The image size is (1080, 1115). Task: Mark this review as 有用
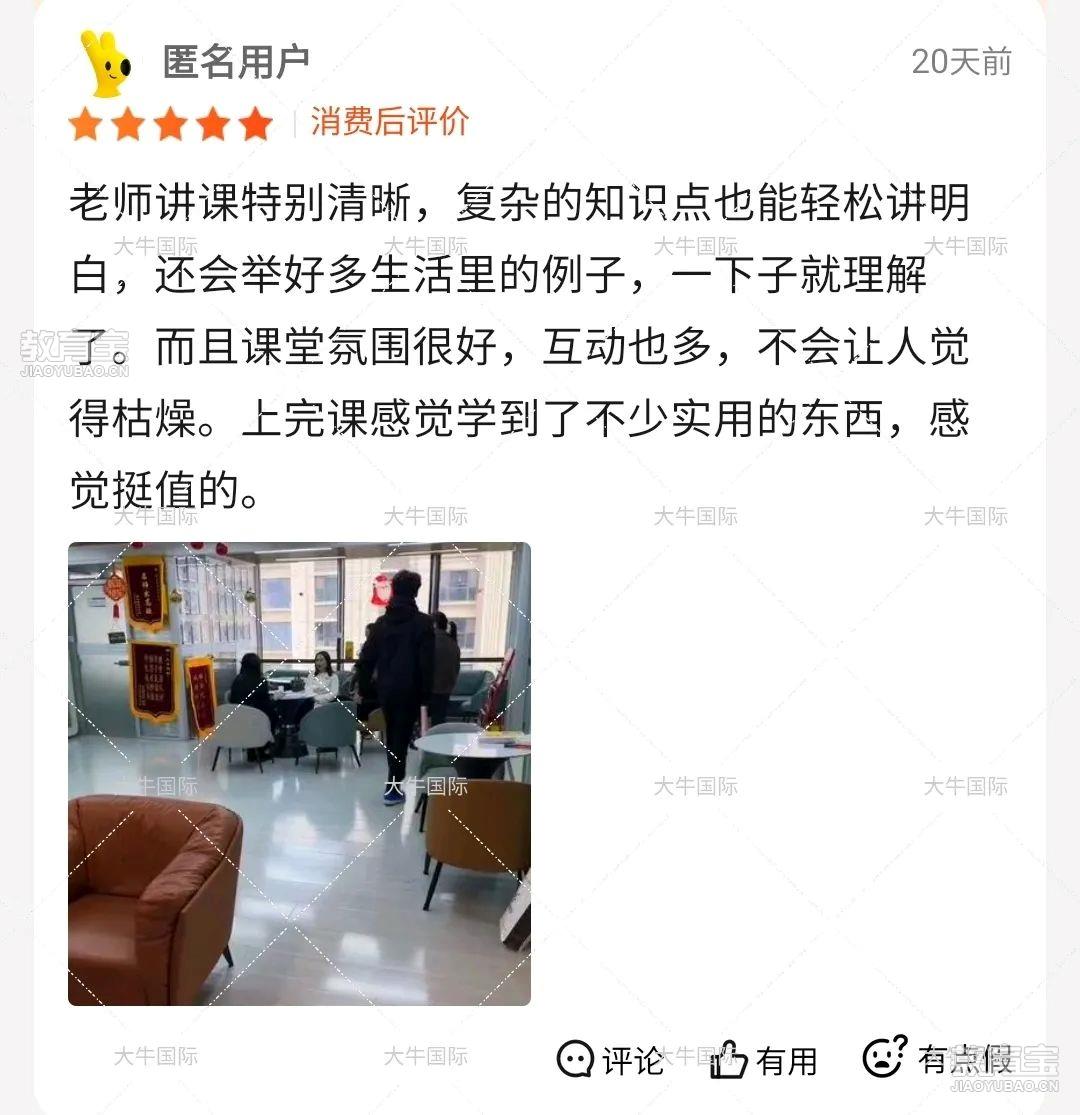pyautogui.click(x=763, y=1060)
